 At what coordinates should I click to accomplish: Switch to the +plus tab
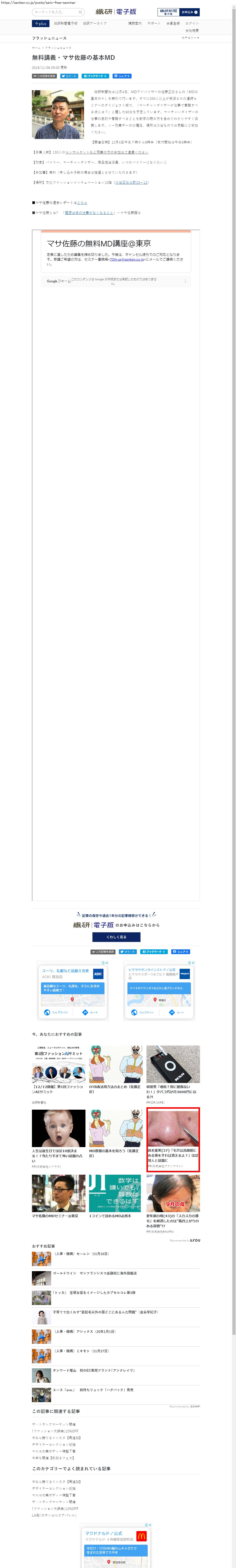point(40,24)
